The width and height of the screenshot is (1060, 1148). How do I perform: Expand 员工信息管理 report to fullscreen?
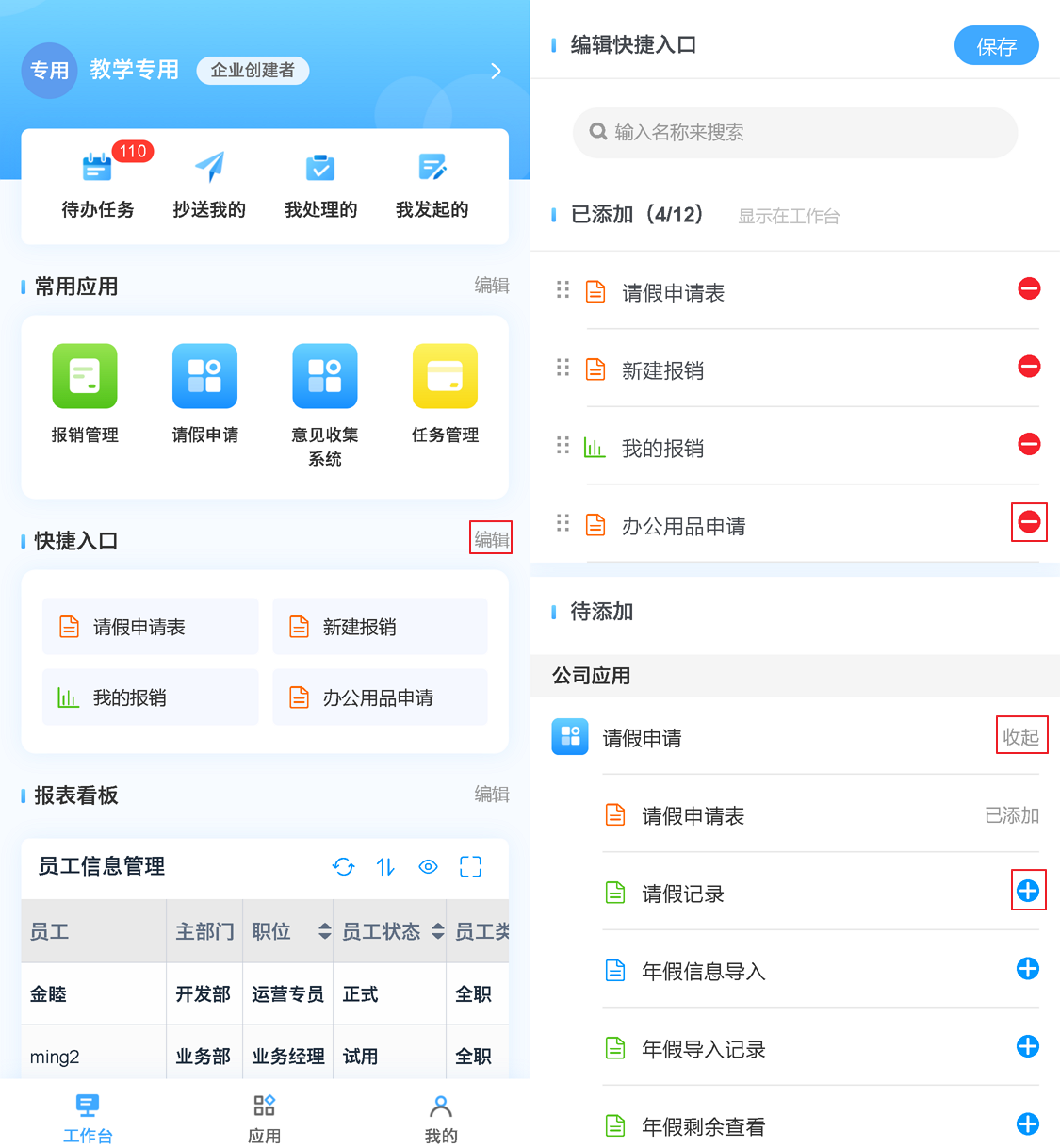coord(470,867)
